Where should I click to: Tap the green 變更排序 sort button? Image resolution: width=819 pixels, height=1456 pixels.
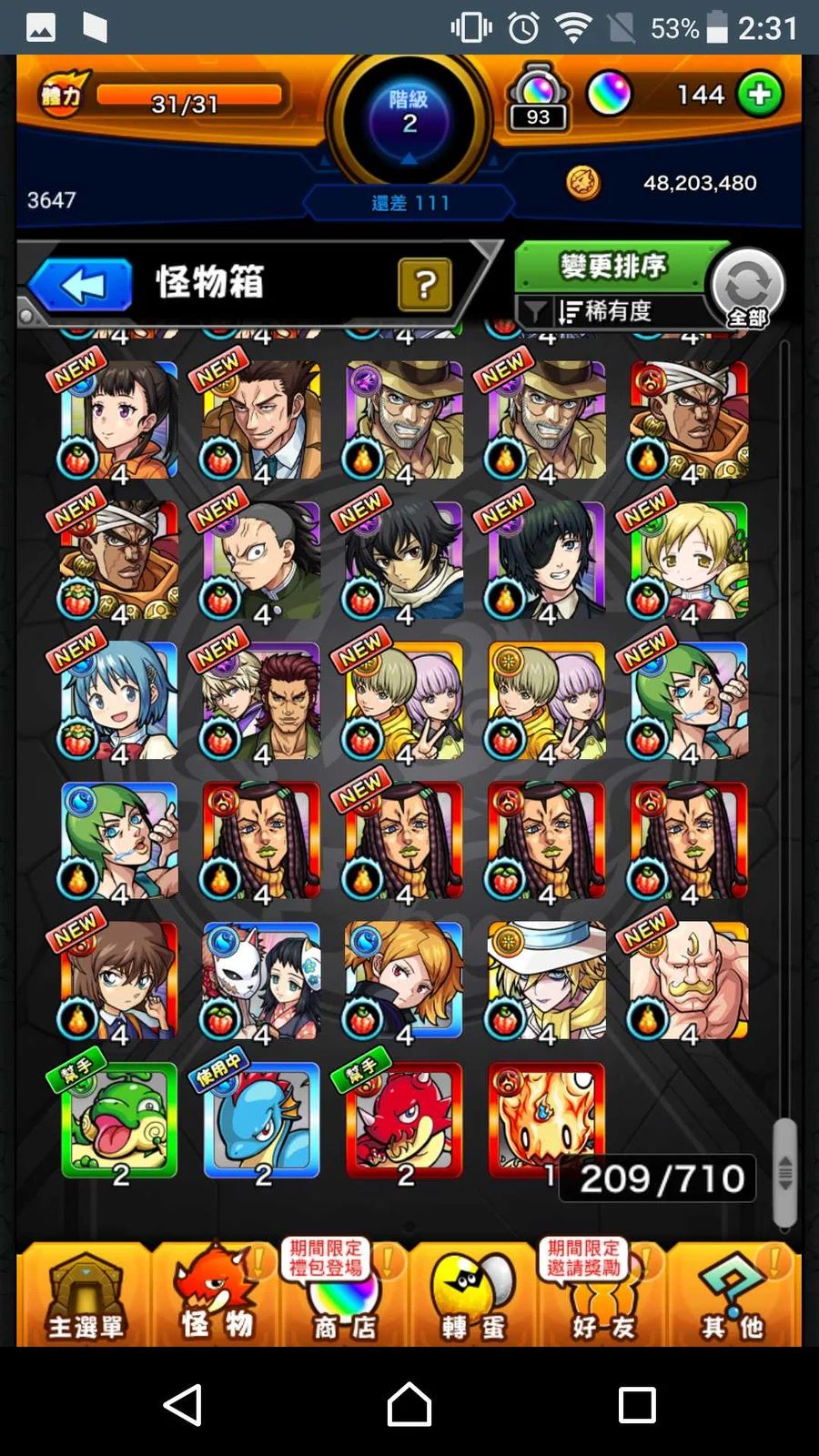[612, 267]
